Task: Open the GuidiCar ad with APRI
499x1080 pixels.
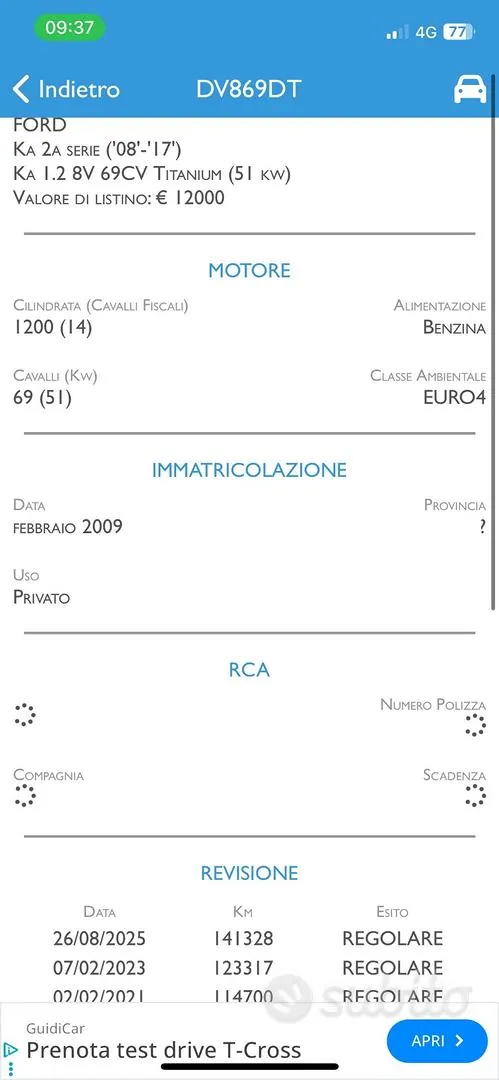Action: pyautogui.click(x=437, y=1041)
